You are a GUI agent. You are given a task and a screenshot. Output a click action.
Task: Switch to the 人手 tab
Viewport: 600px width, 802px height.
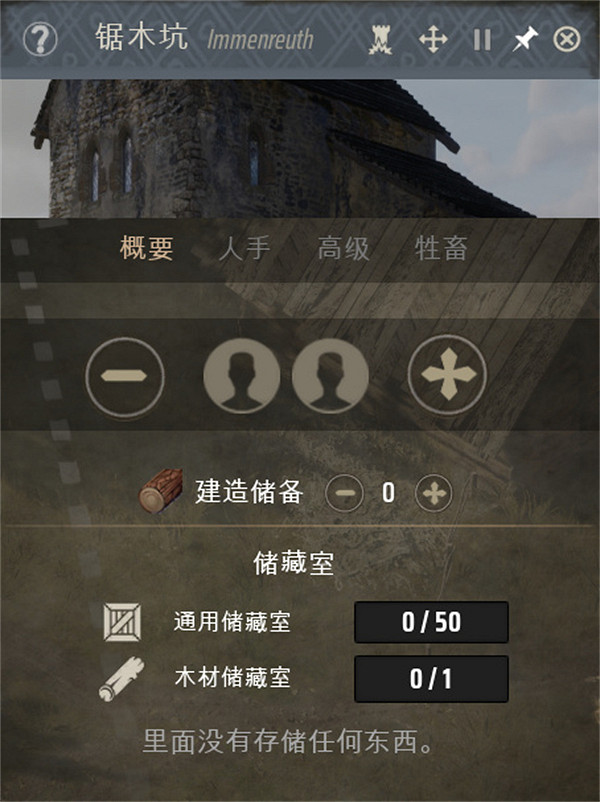[245, 249]
